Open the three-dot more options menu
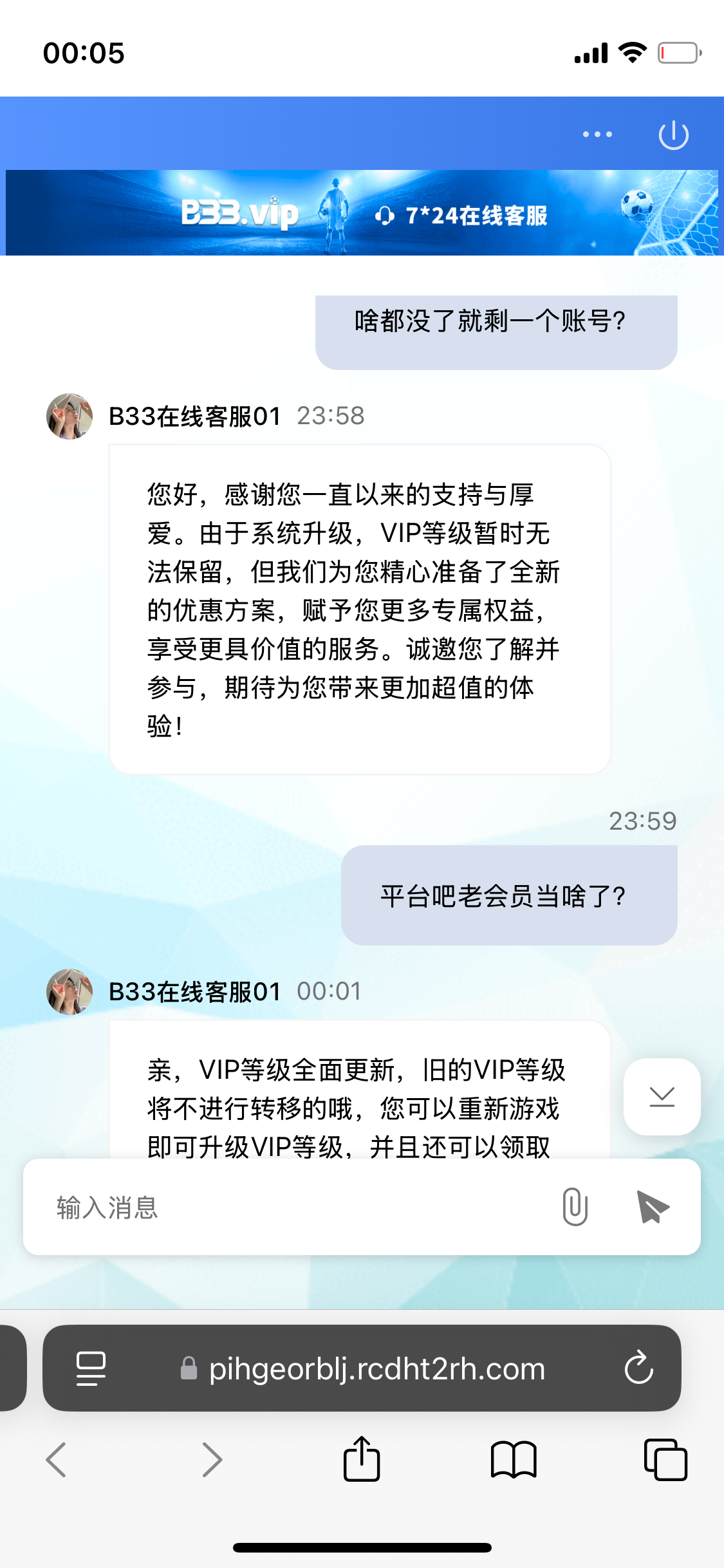This screenshot has height=1568, width=724. 597,135
